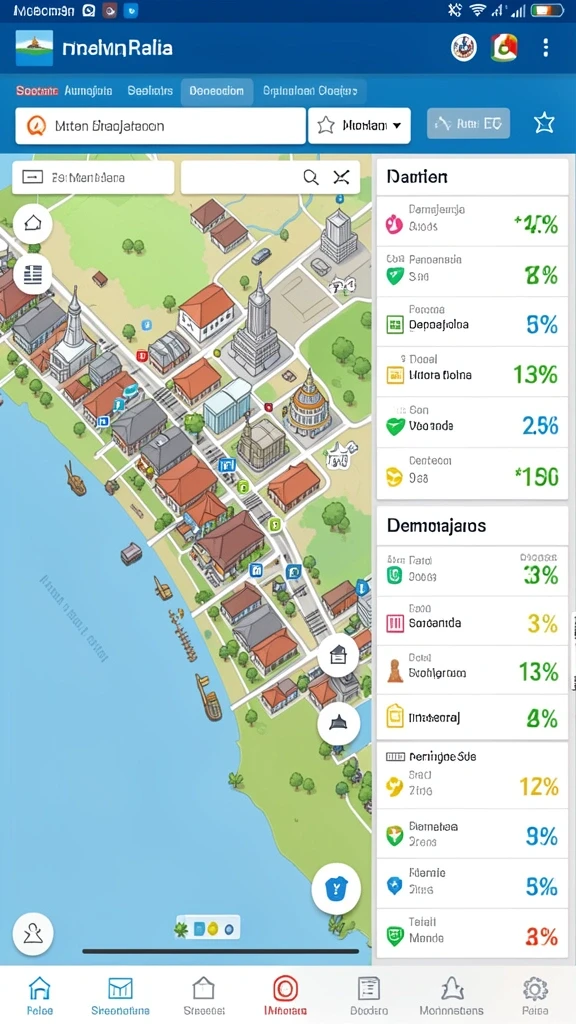Open the dropdown with the star and arrow
This screenshot has width=576, height=1024.
click(359, 125)
